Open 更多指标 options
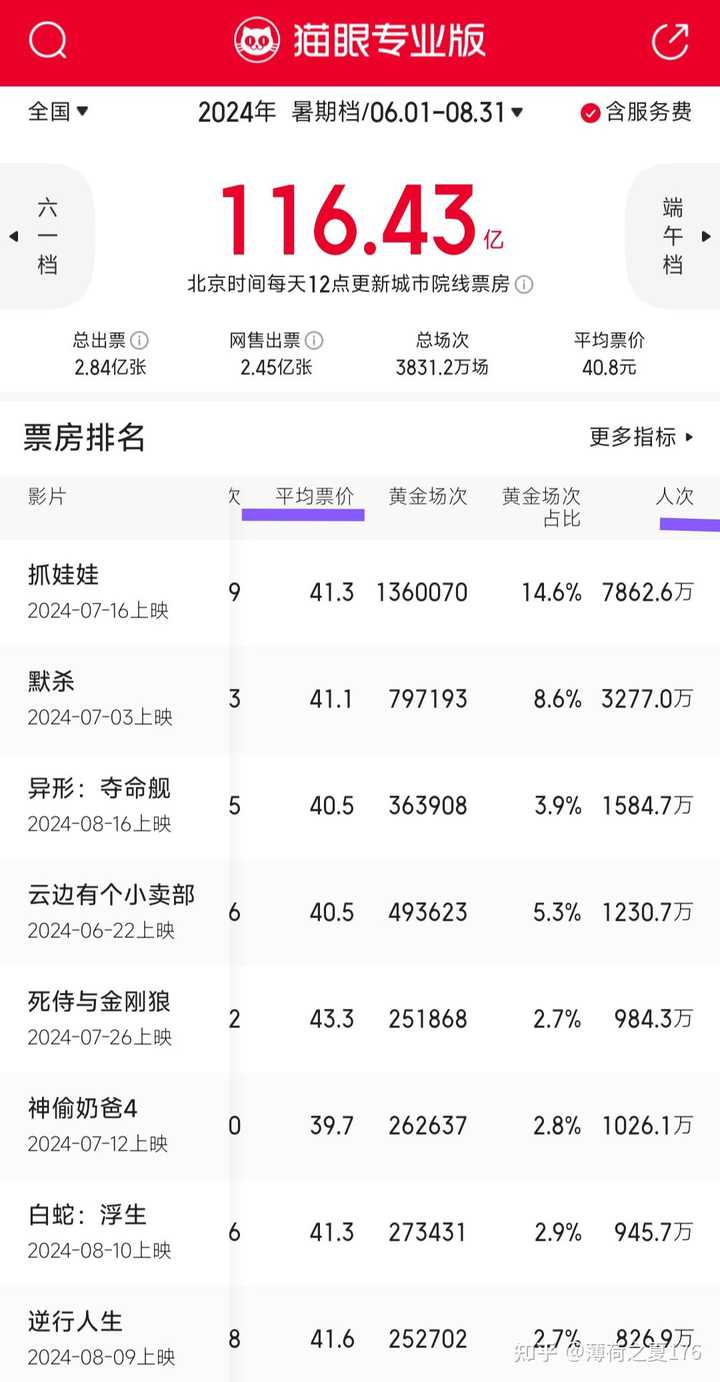 click(641, 437)
